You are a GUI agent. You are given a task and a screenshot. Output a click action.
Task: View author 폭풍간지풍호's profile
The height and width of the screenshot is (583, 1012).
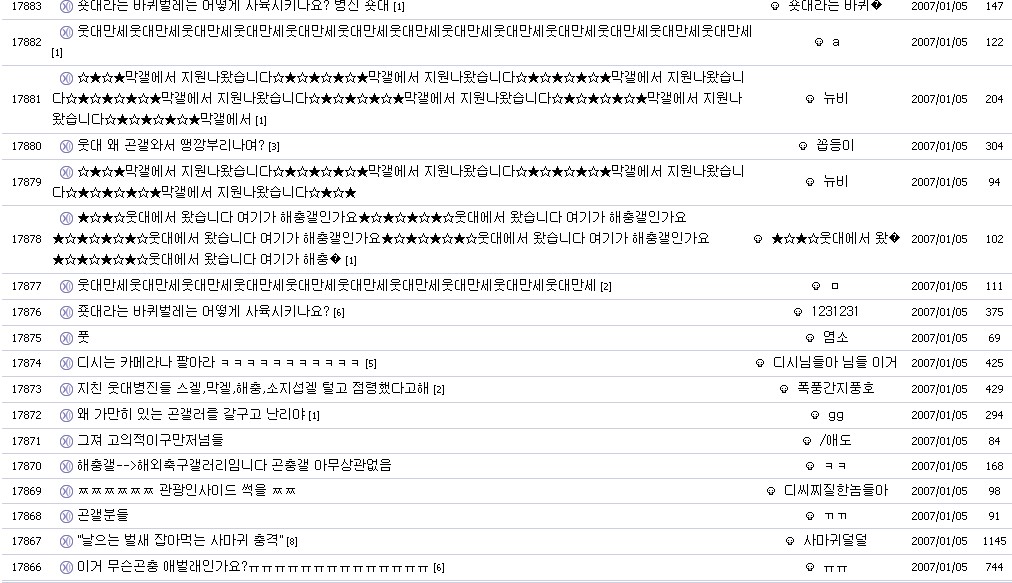(x=835, y=389)
